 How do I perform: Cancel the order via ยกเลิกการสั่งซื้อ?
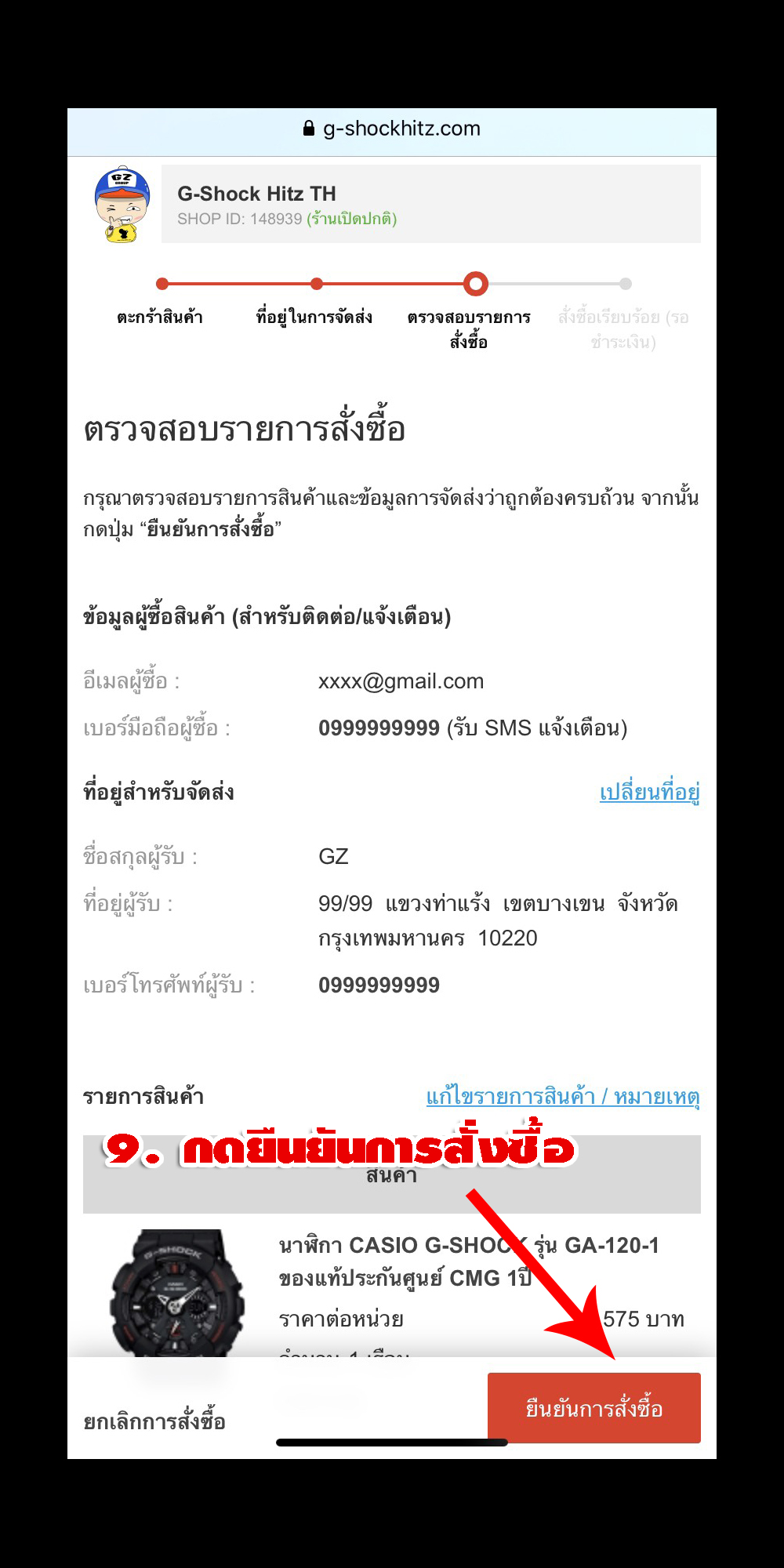[x=154, y=1421]
